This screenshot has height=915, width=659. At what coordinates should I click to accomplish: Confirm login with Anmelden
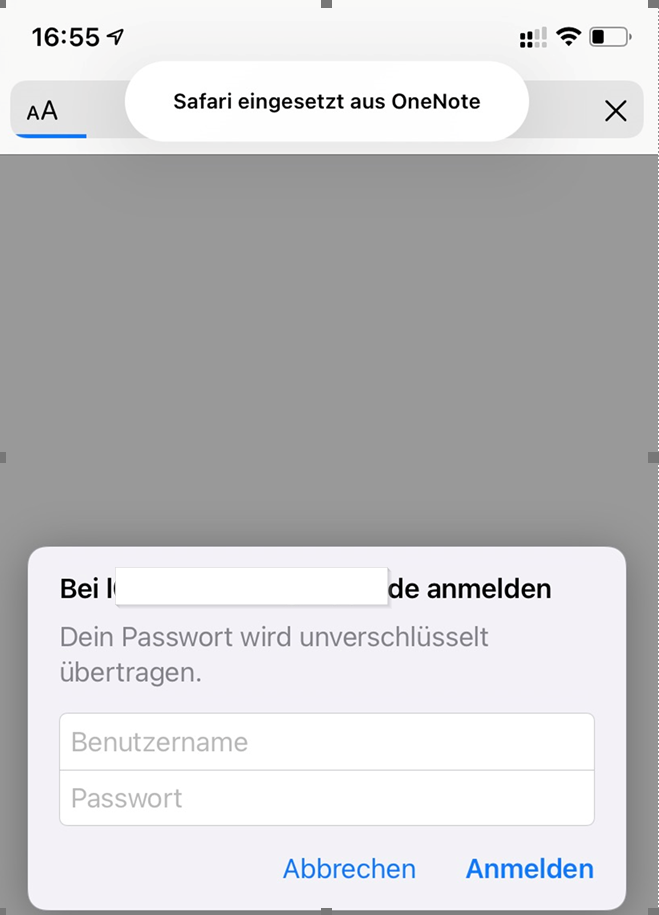[x=529, y=869]
